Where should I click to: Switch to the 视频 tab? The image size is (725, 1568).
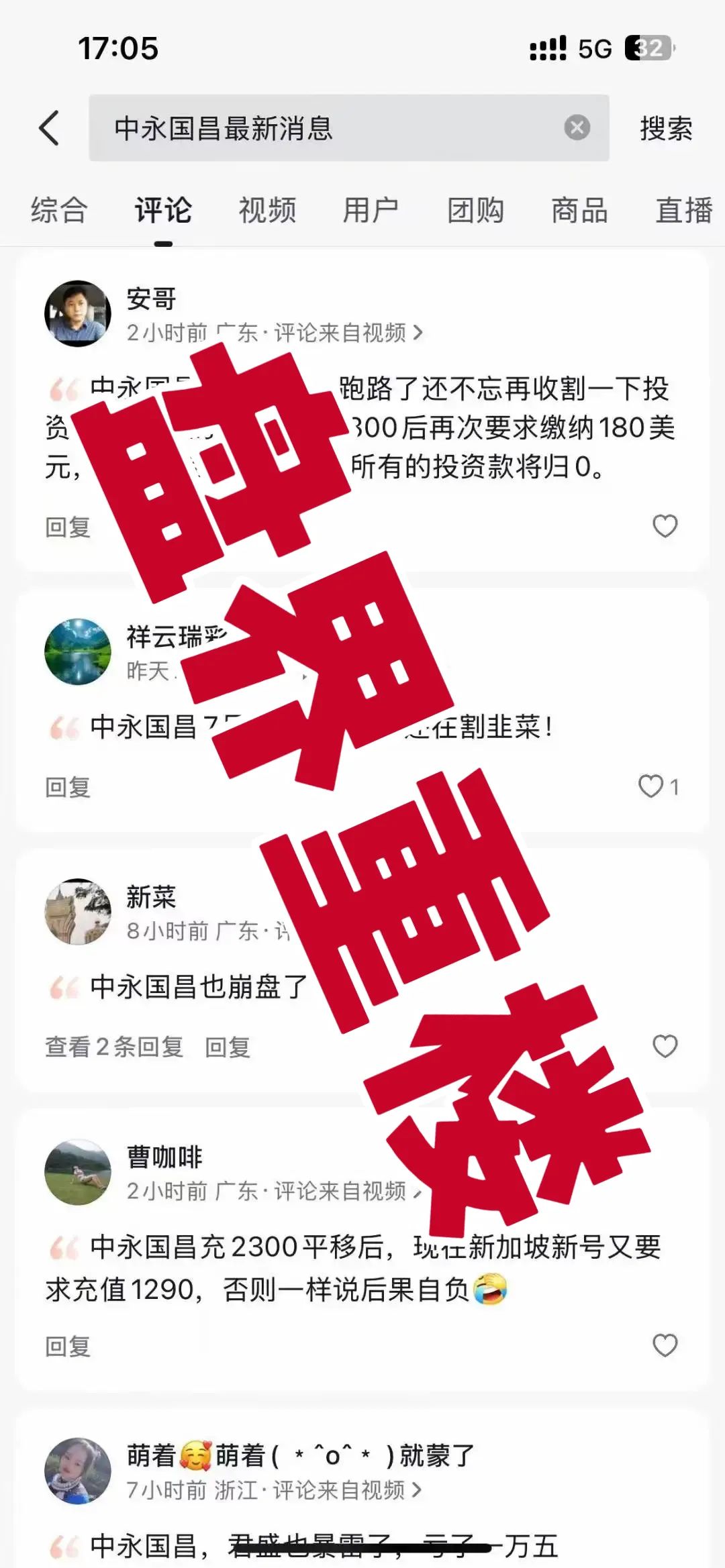[266, 211]
